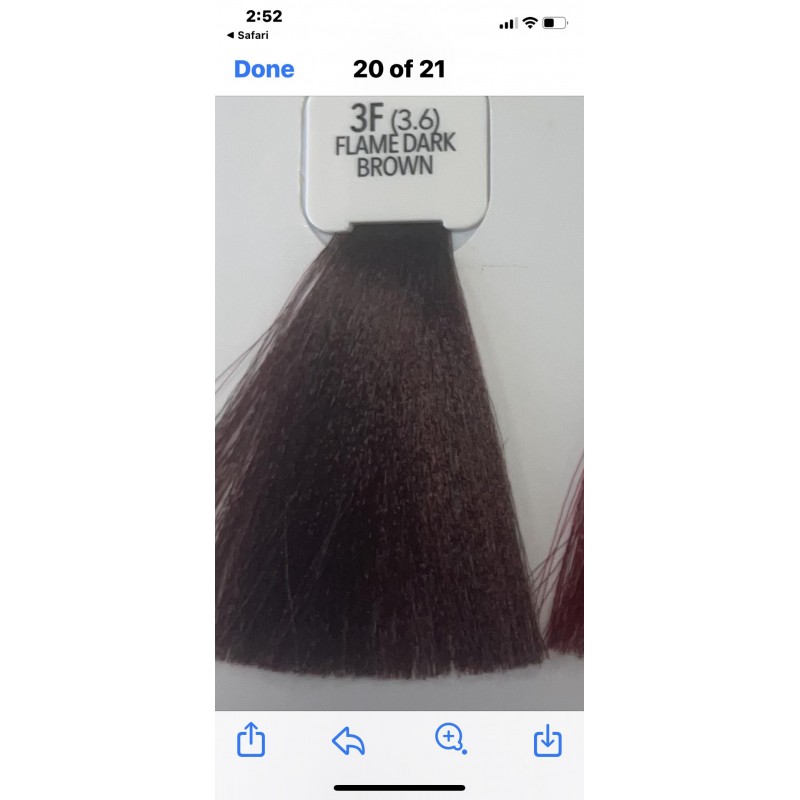
Task: Save the image with download icon
Action: point(547,741)
